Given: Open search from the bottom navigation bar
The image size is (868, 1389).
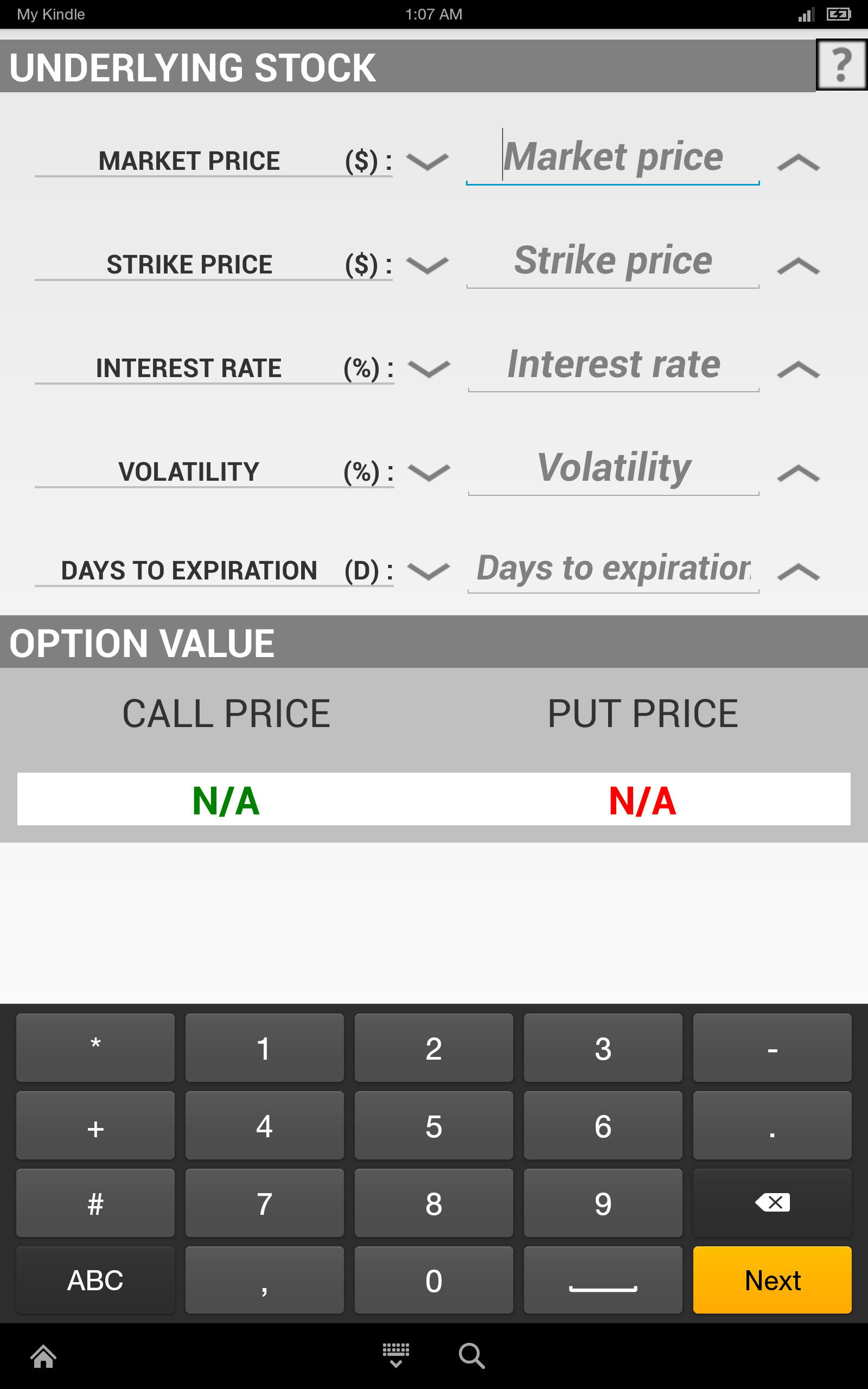Looking at the screenshot, I should (471, 1356).
